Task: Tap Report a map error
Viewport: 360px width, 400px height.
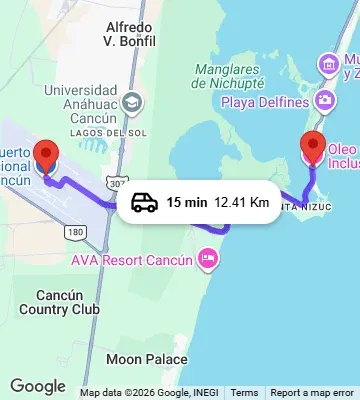Action: (312, 393)
